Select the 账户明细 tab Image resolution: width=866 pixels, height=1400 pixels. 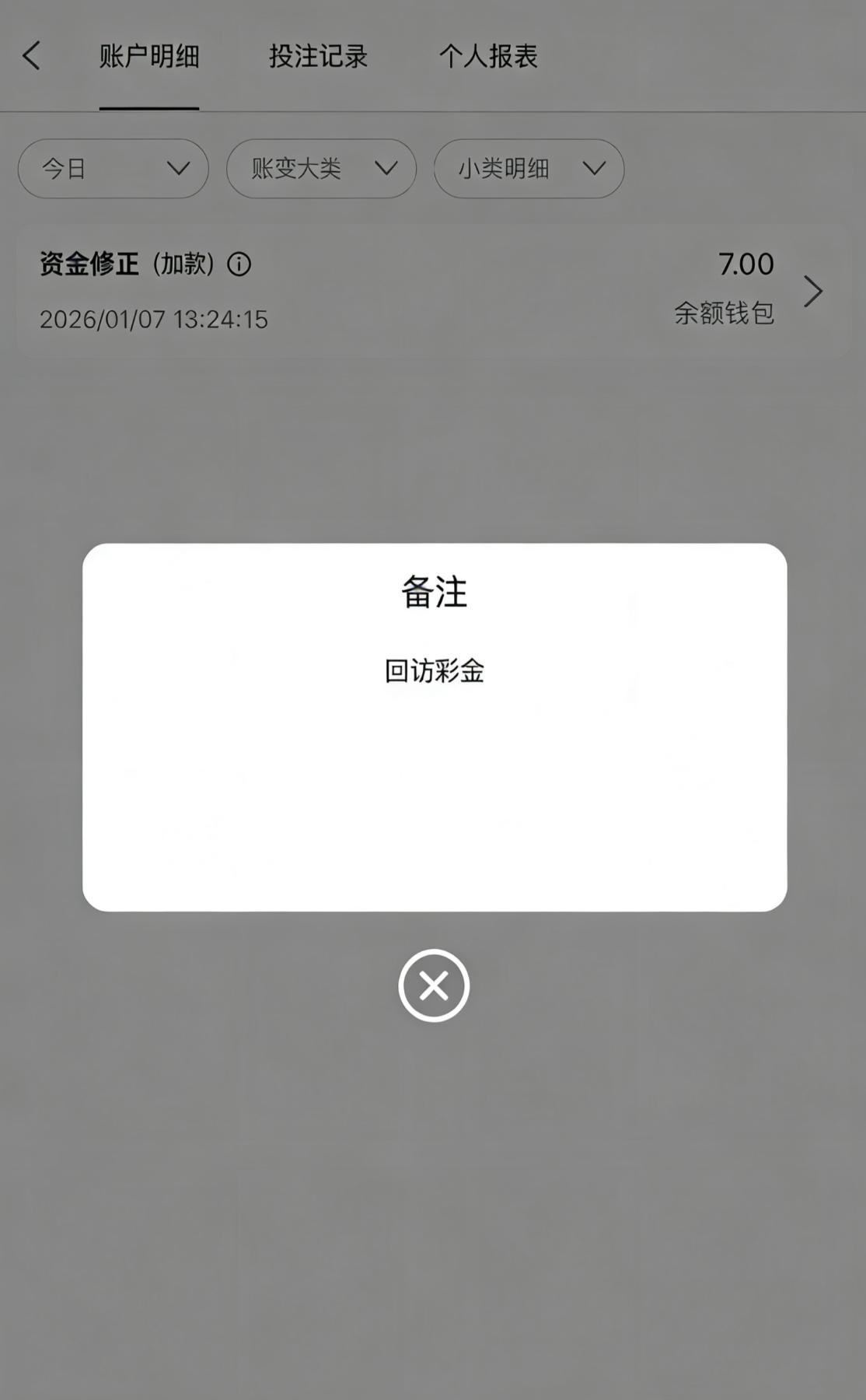coord(149,56)
